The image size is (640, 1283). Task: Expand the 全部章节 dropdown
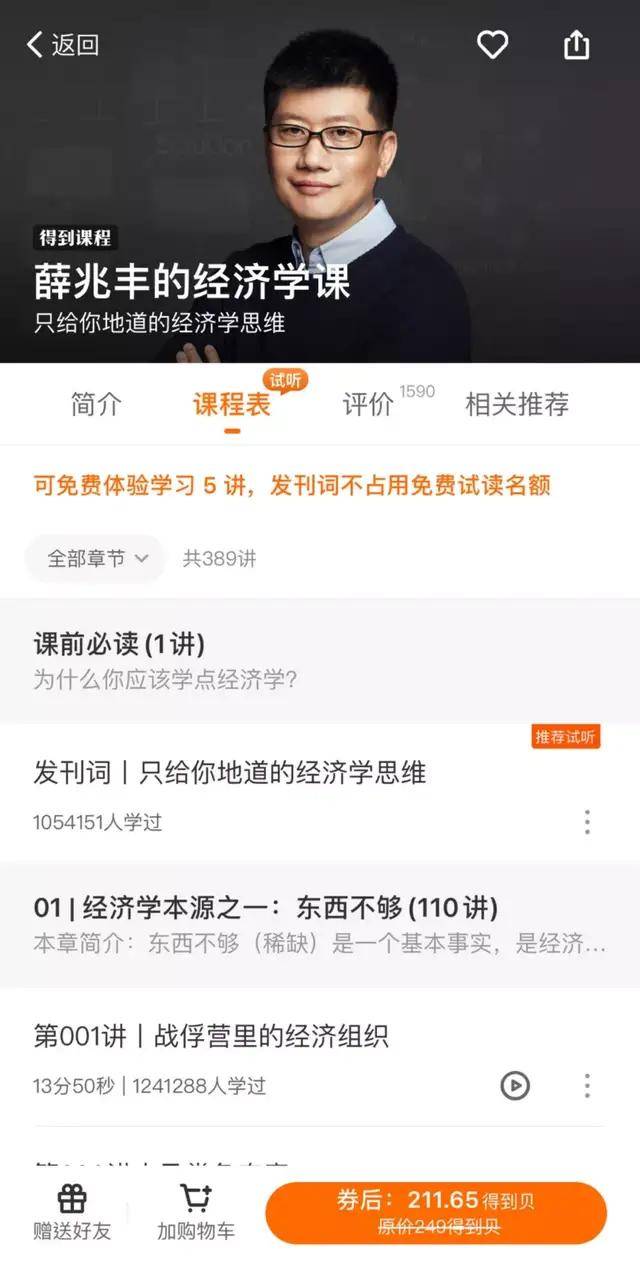tap(96, 559)
